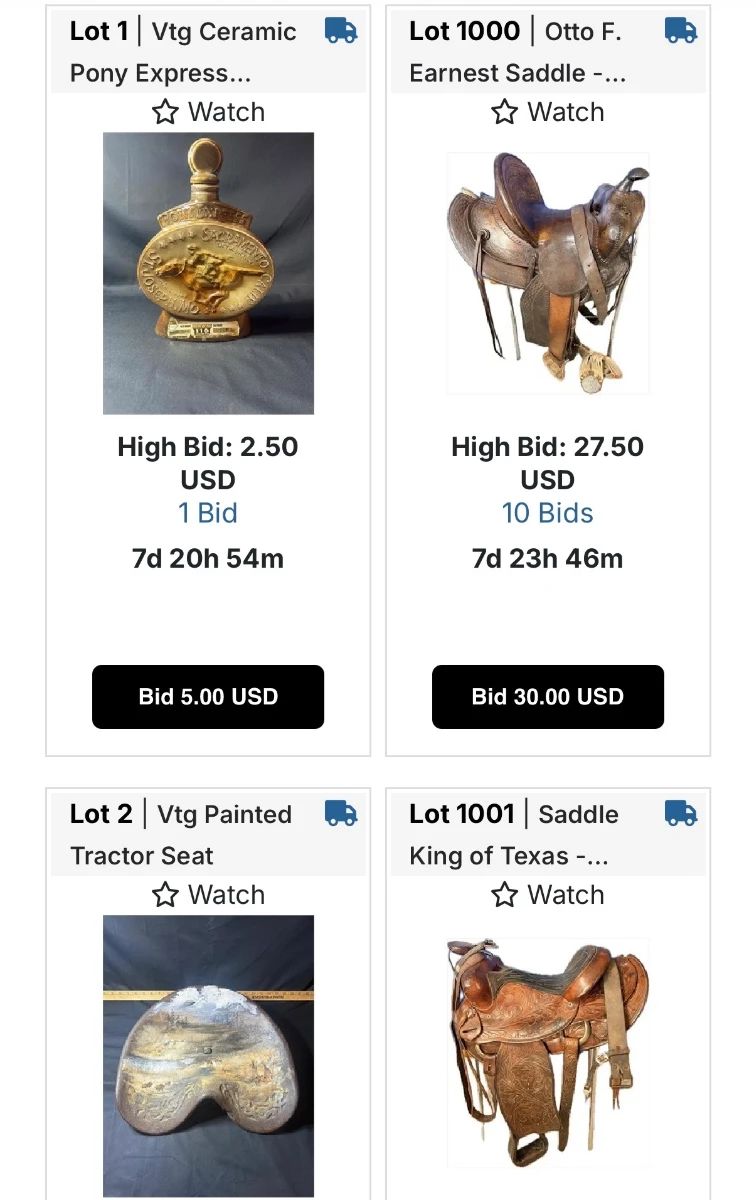Image resolution: width=756 pixels, height=1200 pixels.
Task: Watch Lot 1 Vtg Ceramic Pony Express
Action: (208, 112)
